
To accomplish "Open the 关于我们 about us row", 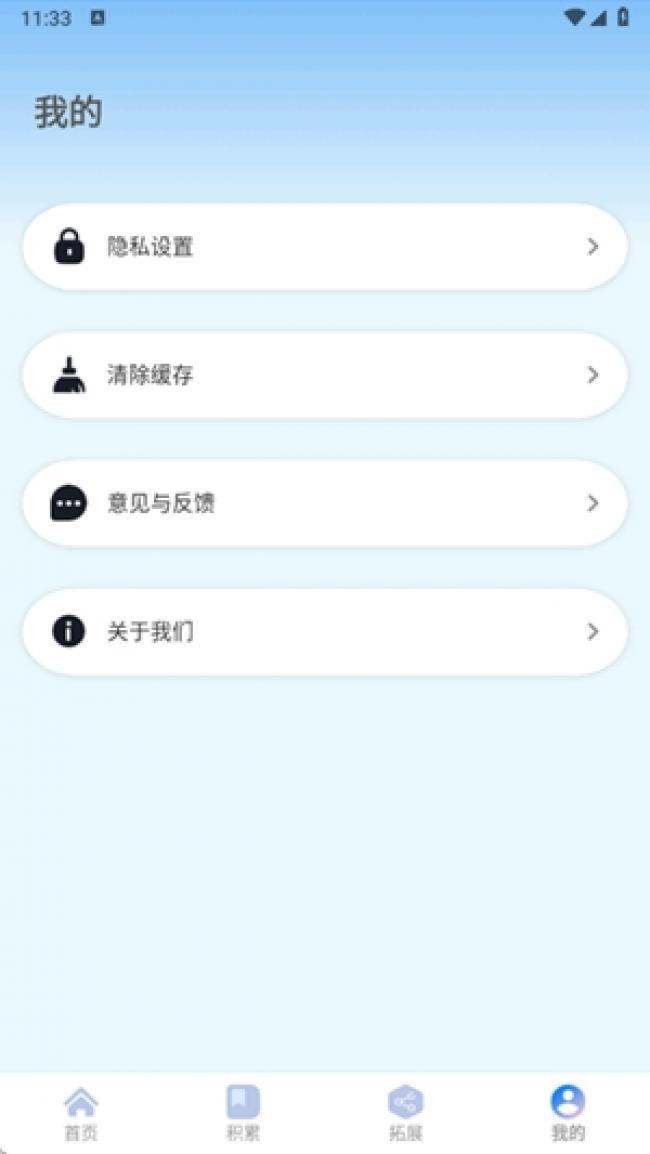I will pyautogui.click(x=325, y=632).
